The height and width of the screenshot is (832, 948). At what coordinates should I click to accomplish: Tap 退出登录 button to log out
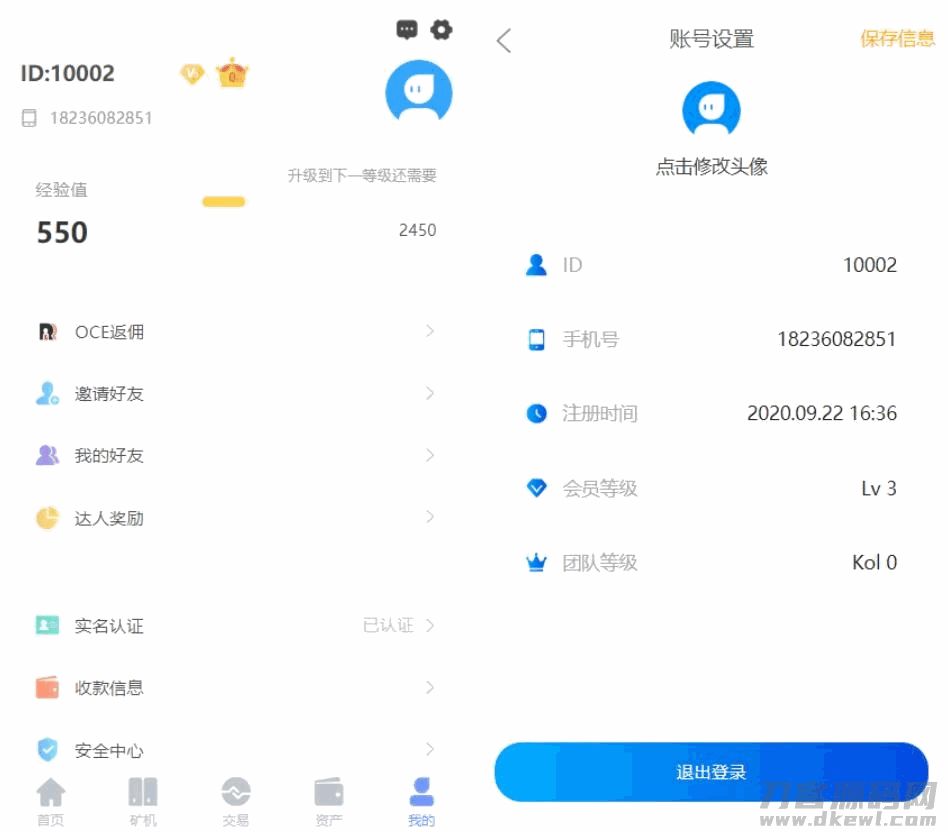[x=711, y=772]
